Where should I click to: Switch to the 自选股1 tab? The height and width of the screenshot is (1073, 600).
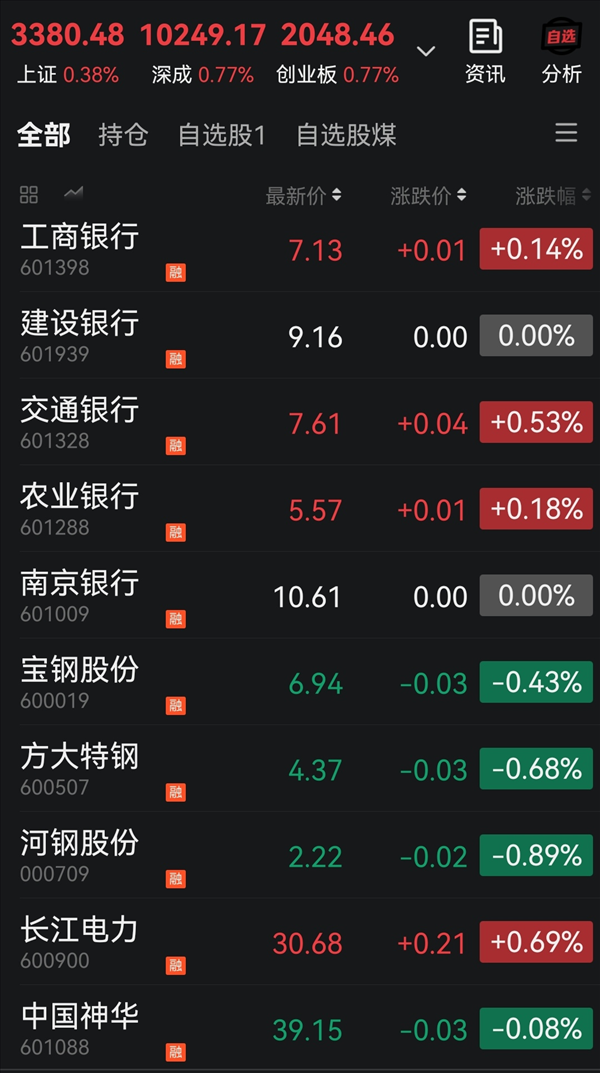point(222,135)
